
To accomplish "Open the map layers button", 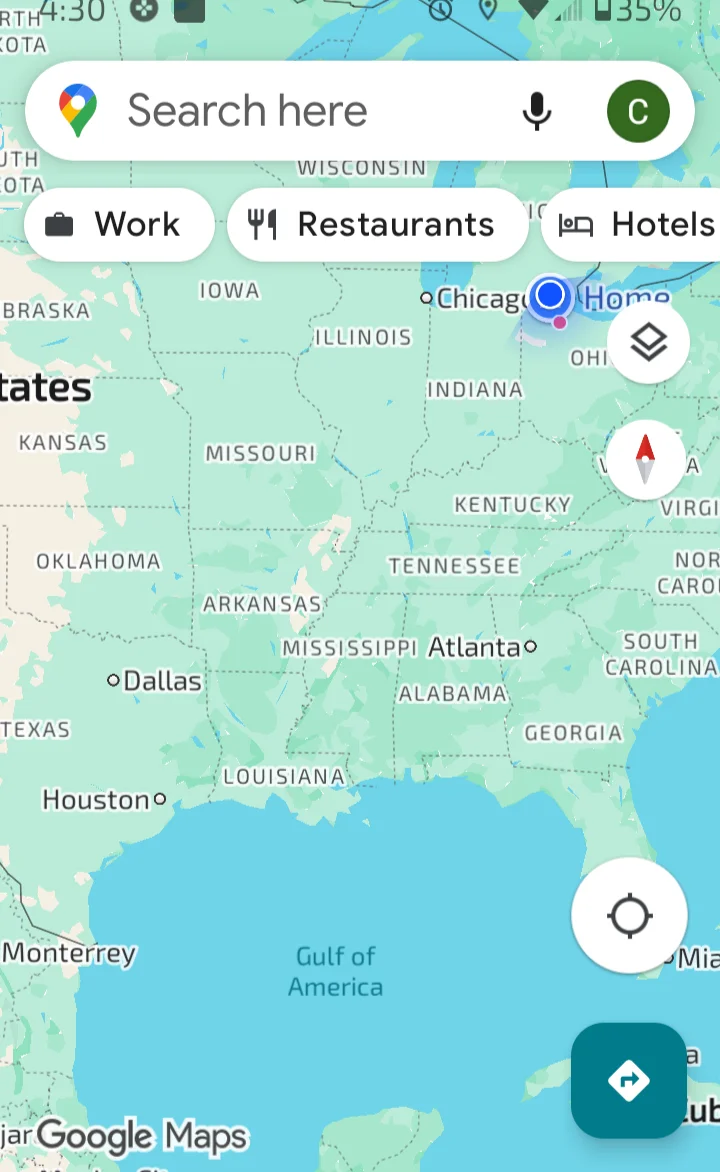I will tap(648, 343).
